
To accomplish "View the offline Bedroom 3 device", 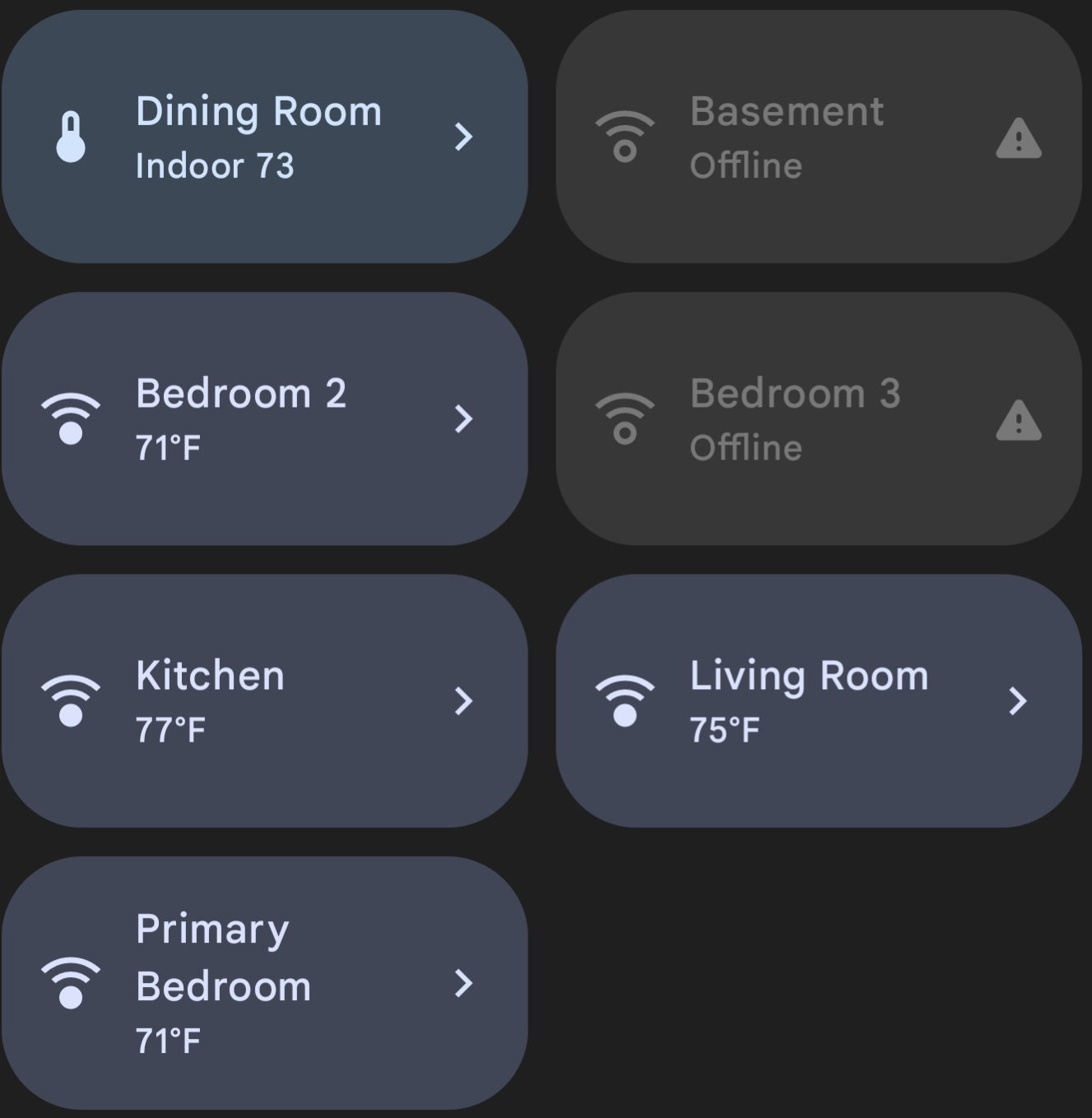I will click(x=818, y=418).
